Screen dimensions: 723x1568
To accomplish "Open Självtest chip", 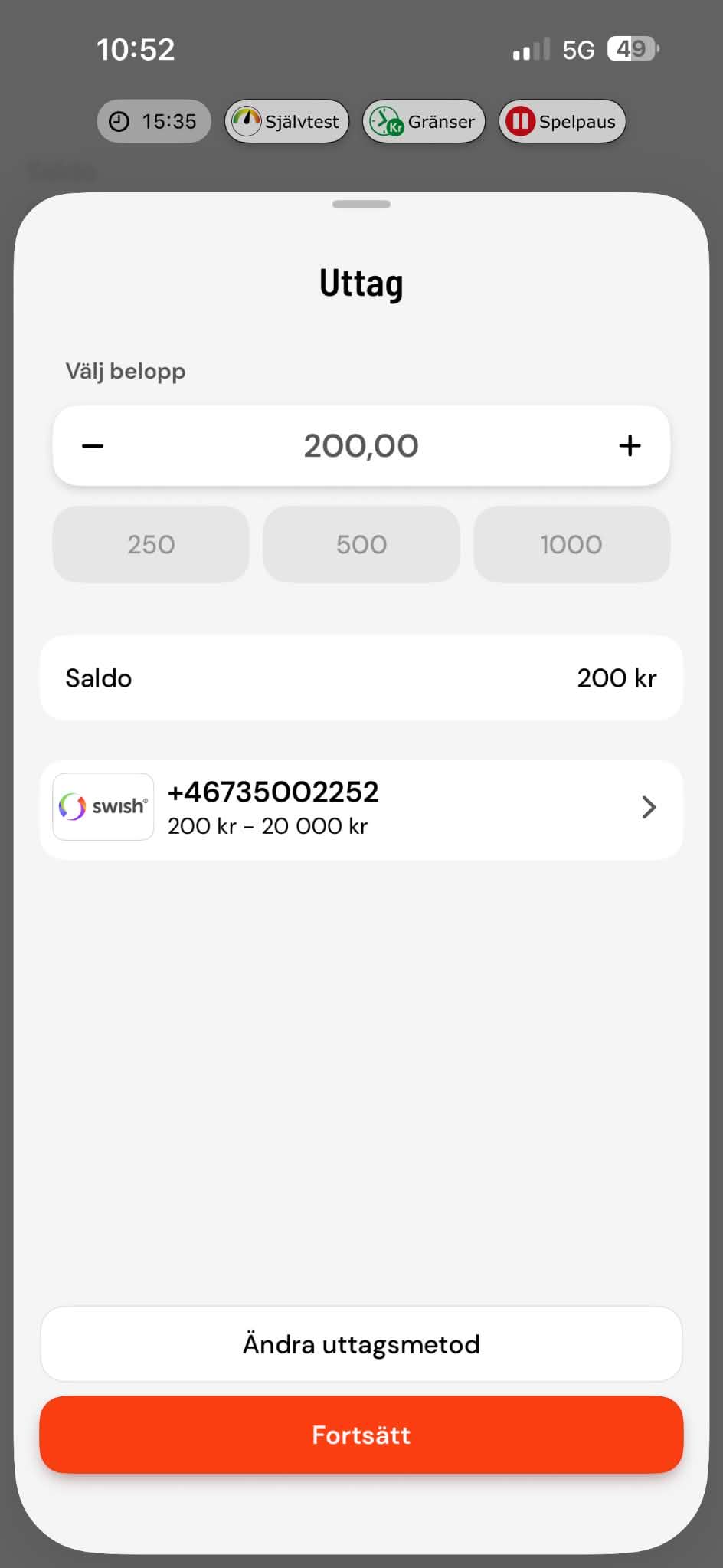I will click(287, 121).
